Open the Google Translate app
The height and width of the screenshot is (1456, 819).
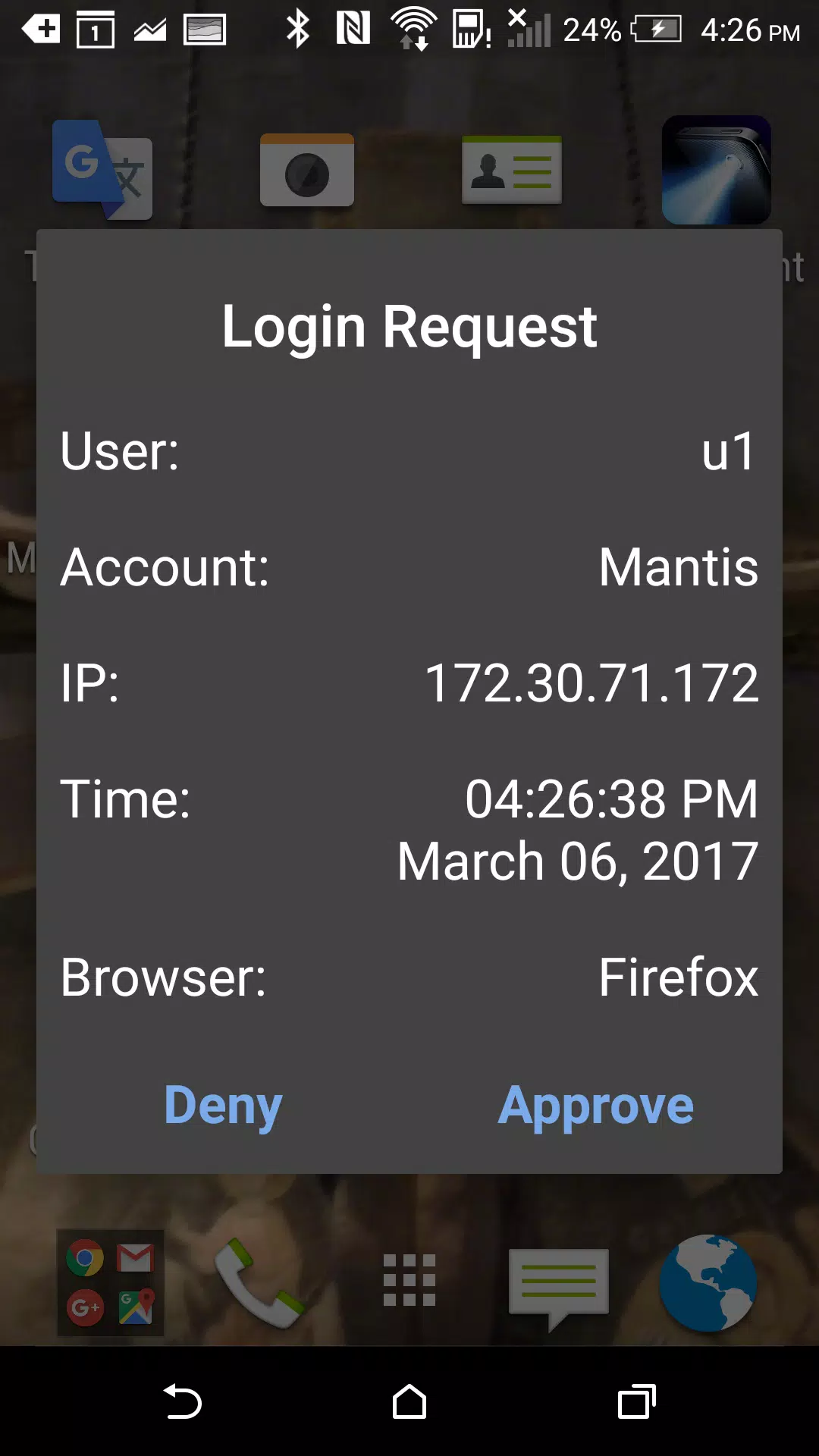pos(102,170)
